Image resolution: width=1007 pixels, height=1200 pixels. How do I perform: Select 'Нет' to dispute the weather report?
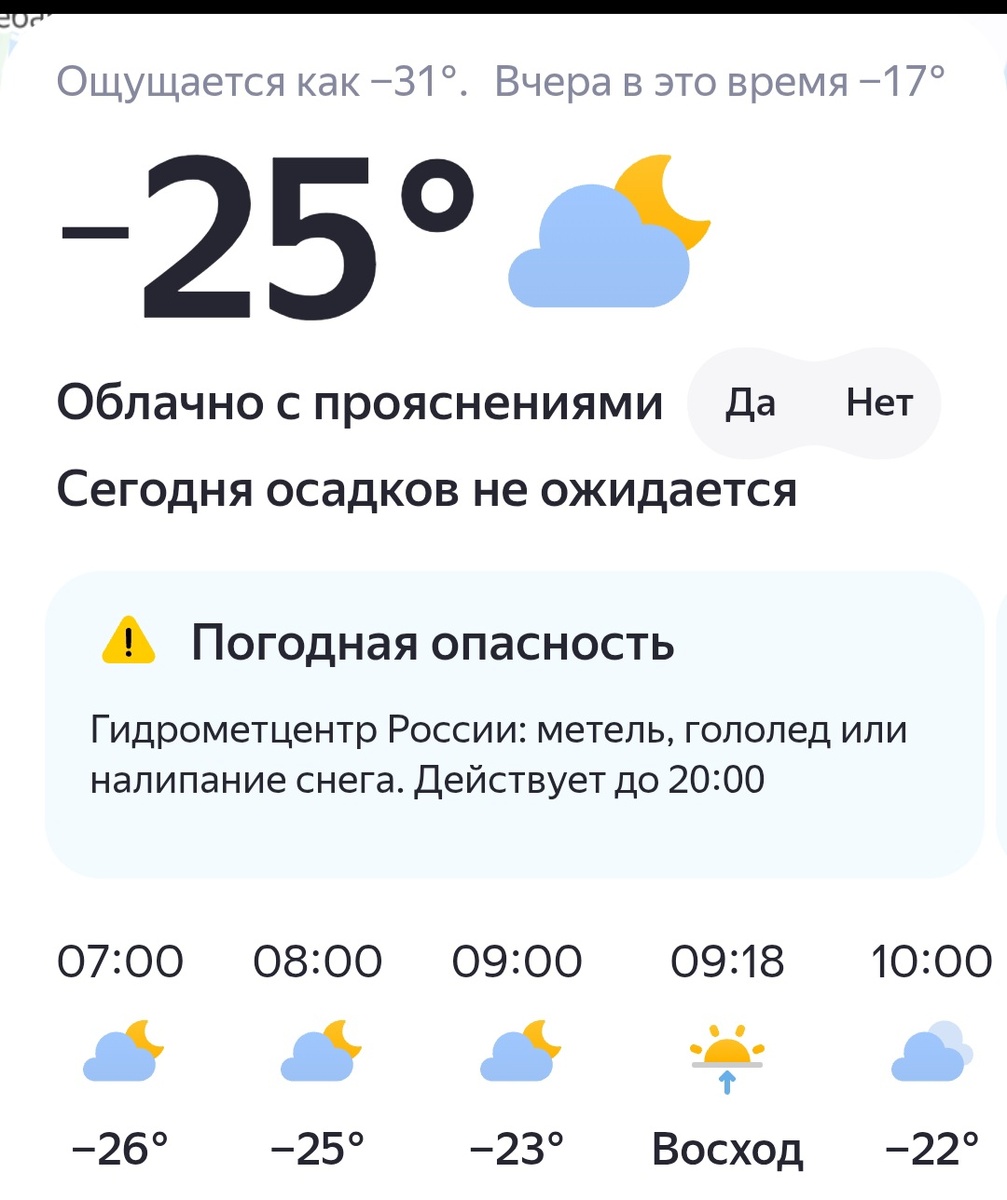click(879, 403)
